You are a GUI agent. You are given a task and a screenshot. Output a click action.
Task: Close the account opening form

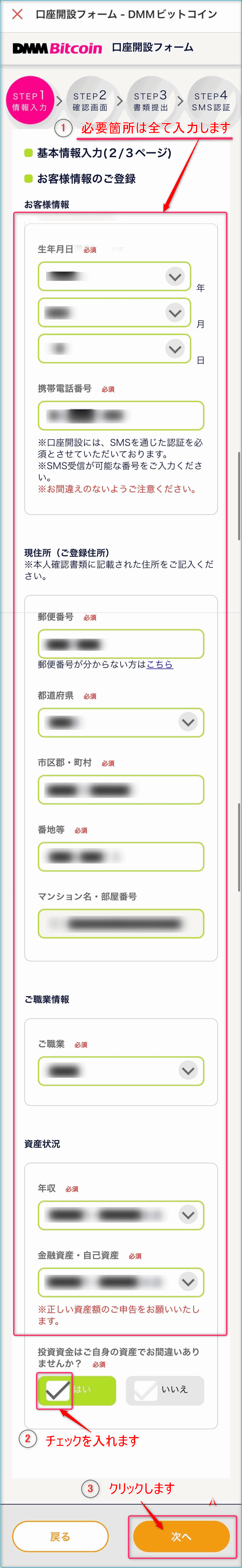18,14
